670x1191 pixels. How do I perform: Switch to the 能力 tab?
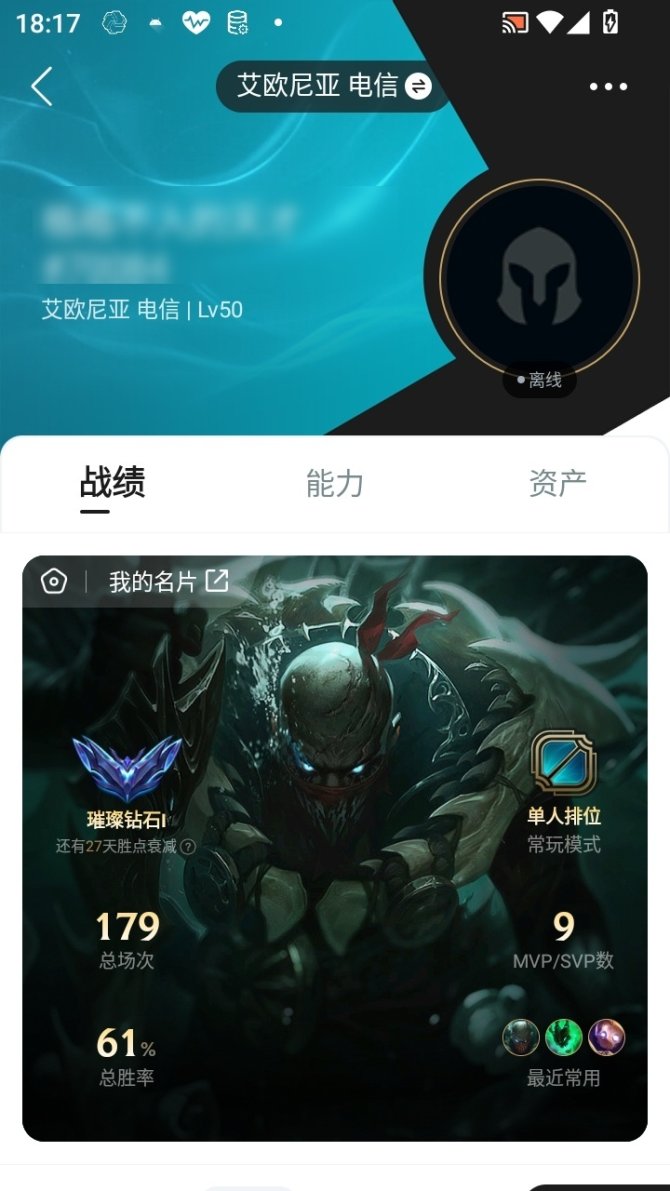point(334,483)
